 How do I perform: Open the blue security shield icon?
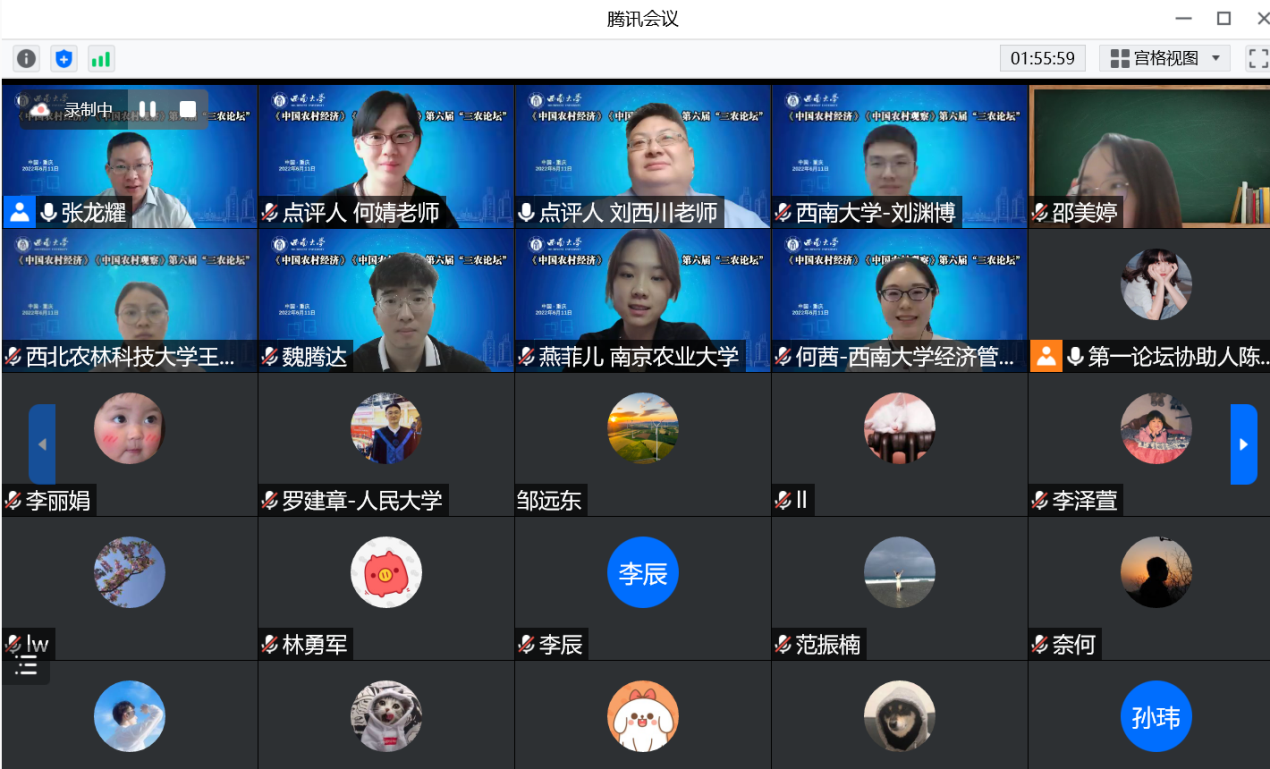64,59
